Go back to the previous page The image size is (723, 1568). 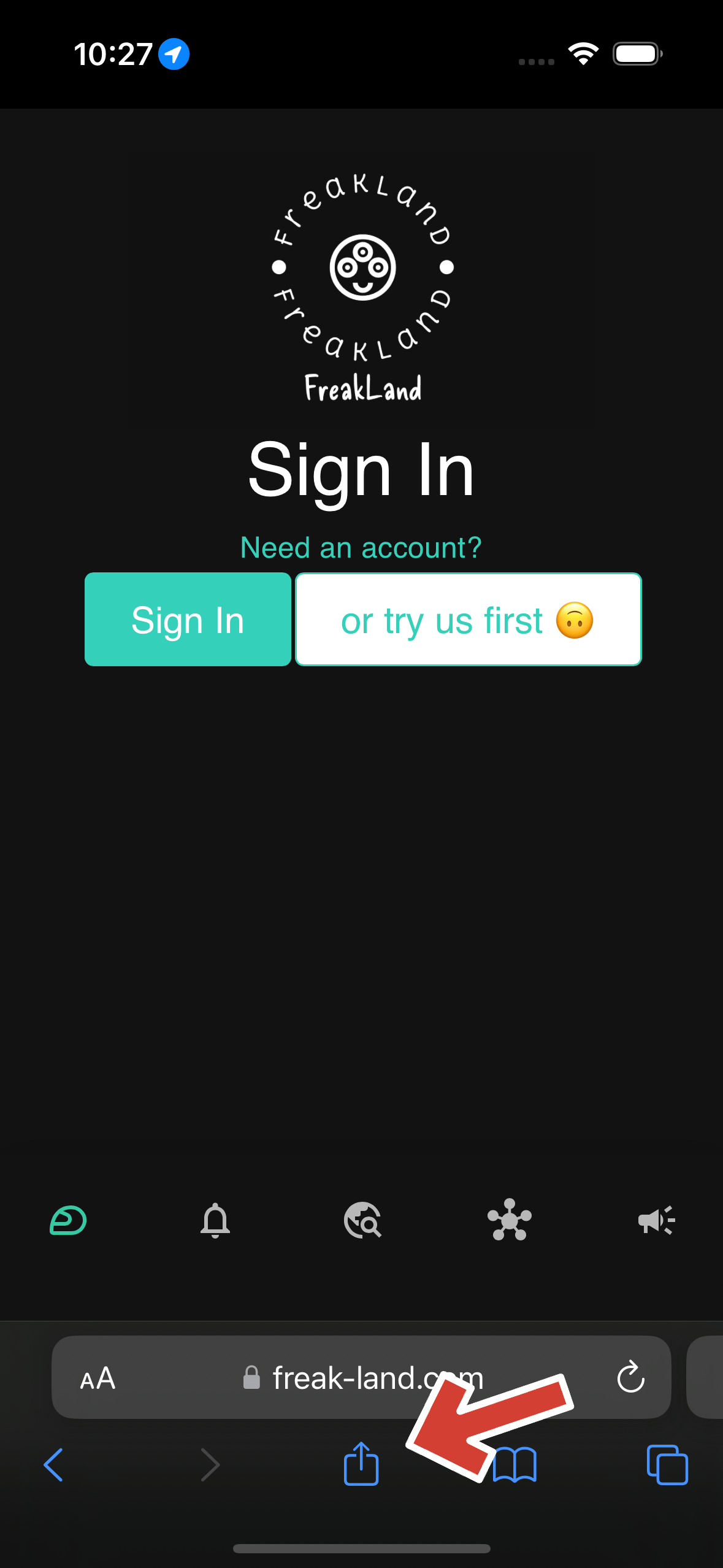point(54,1465)
